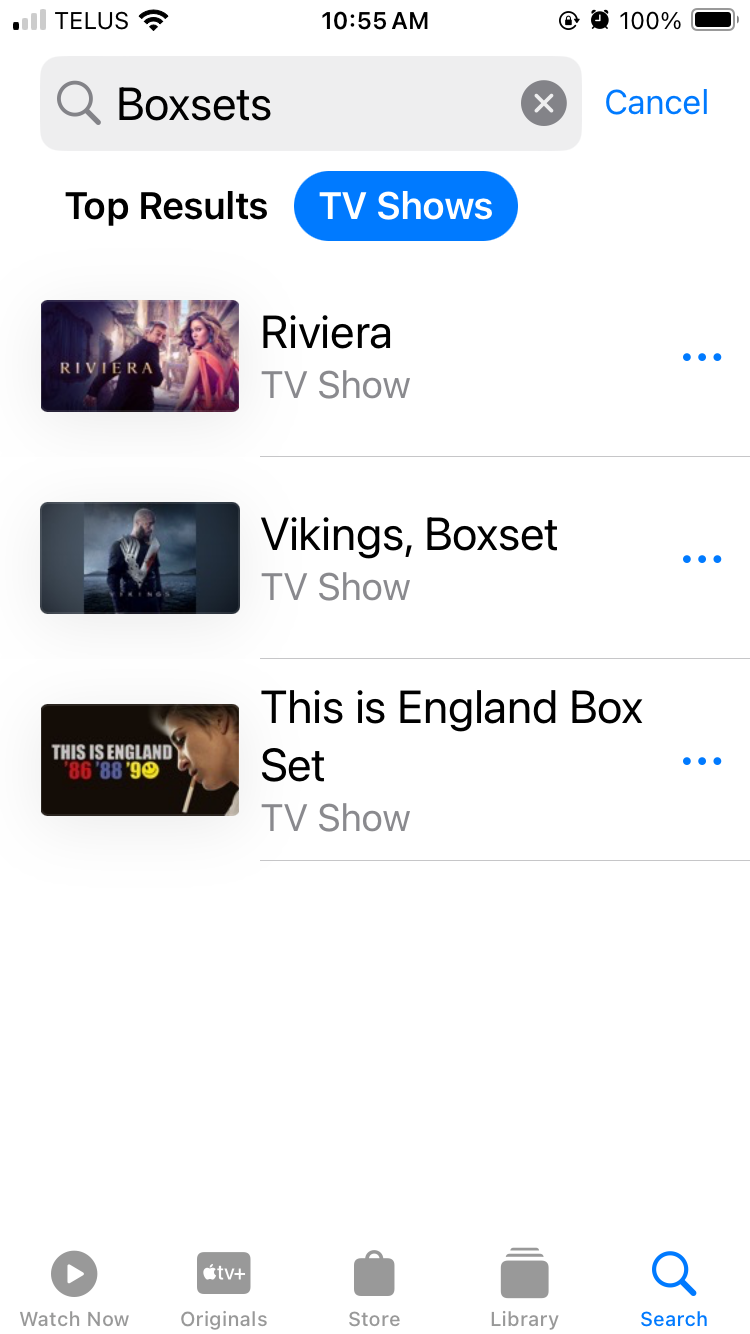This screenshot has height=1334, width=750.
Task: Switch to the Library tab
Action: pyautogui.click(x=524, y=1289)
